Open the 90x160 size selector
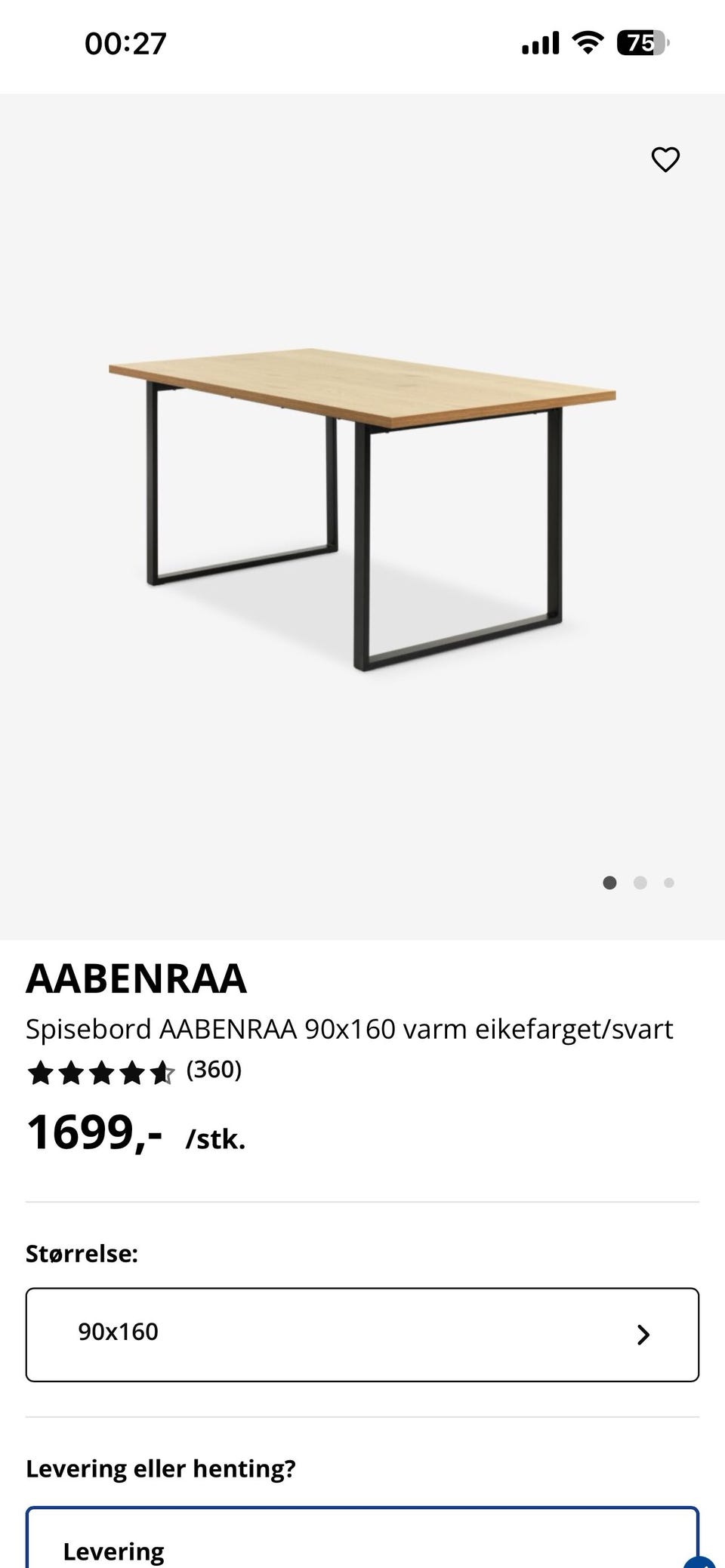This screenshot has height=1568, width=725. (x=362, y=1333)
